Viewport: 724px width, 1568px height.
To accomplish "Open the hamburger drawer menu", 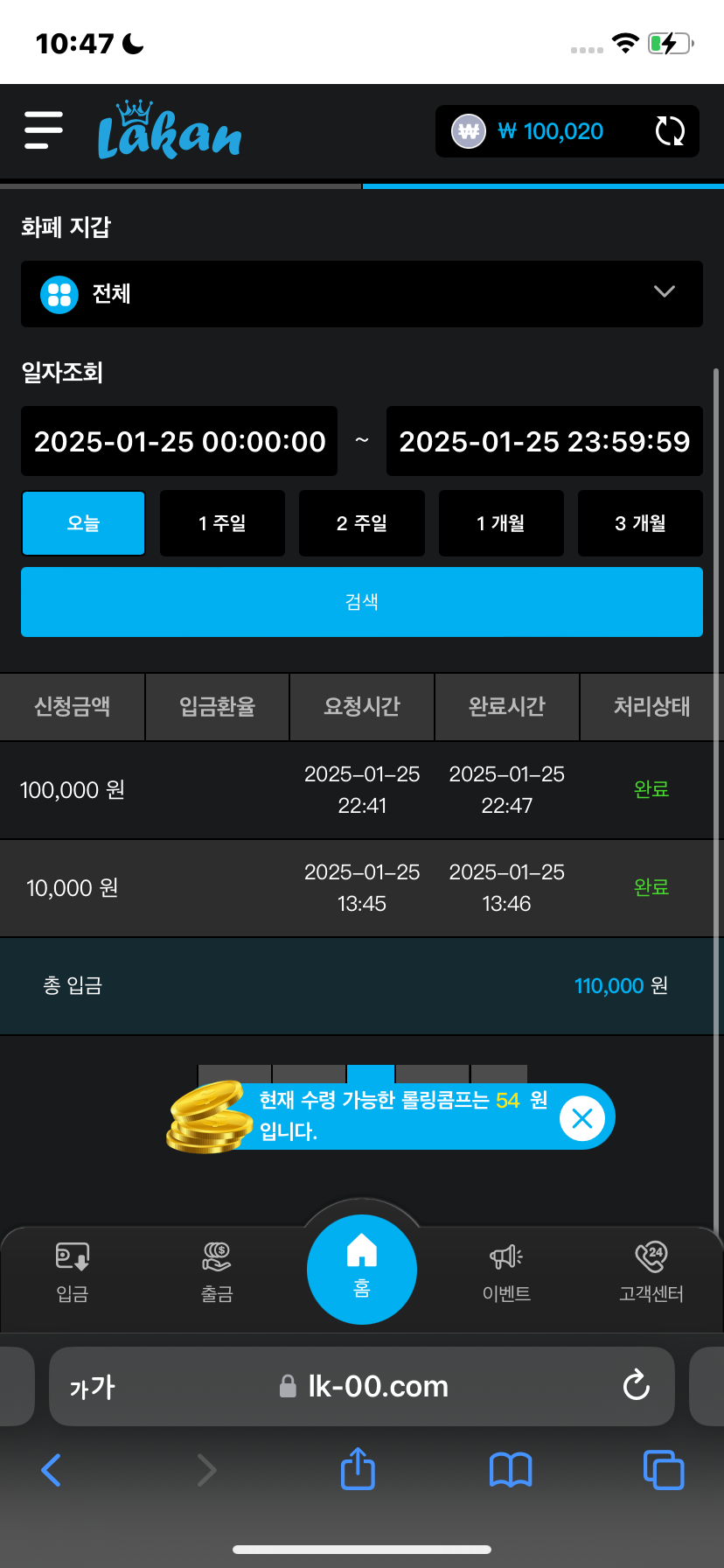I will (x=44, y=130).
